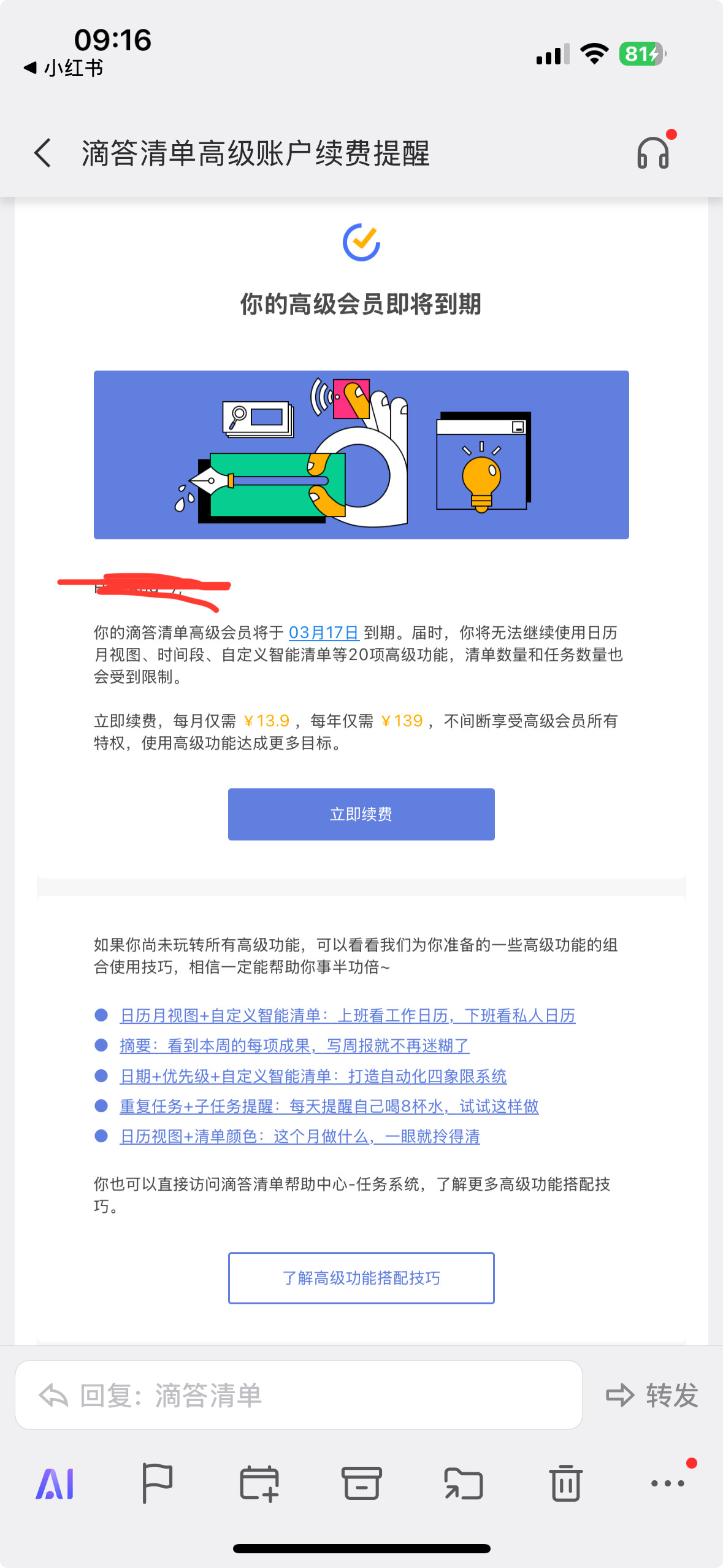Delete this email
Image resolution: width=723 pixels, height=1568 pixels.
pyautogui.click(x=565, y=1483)
